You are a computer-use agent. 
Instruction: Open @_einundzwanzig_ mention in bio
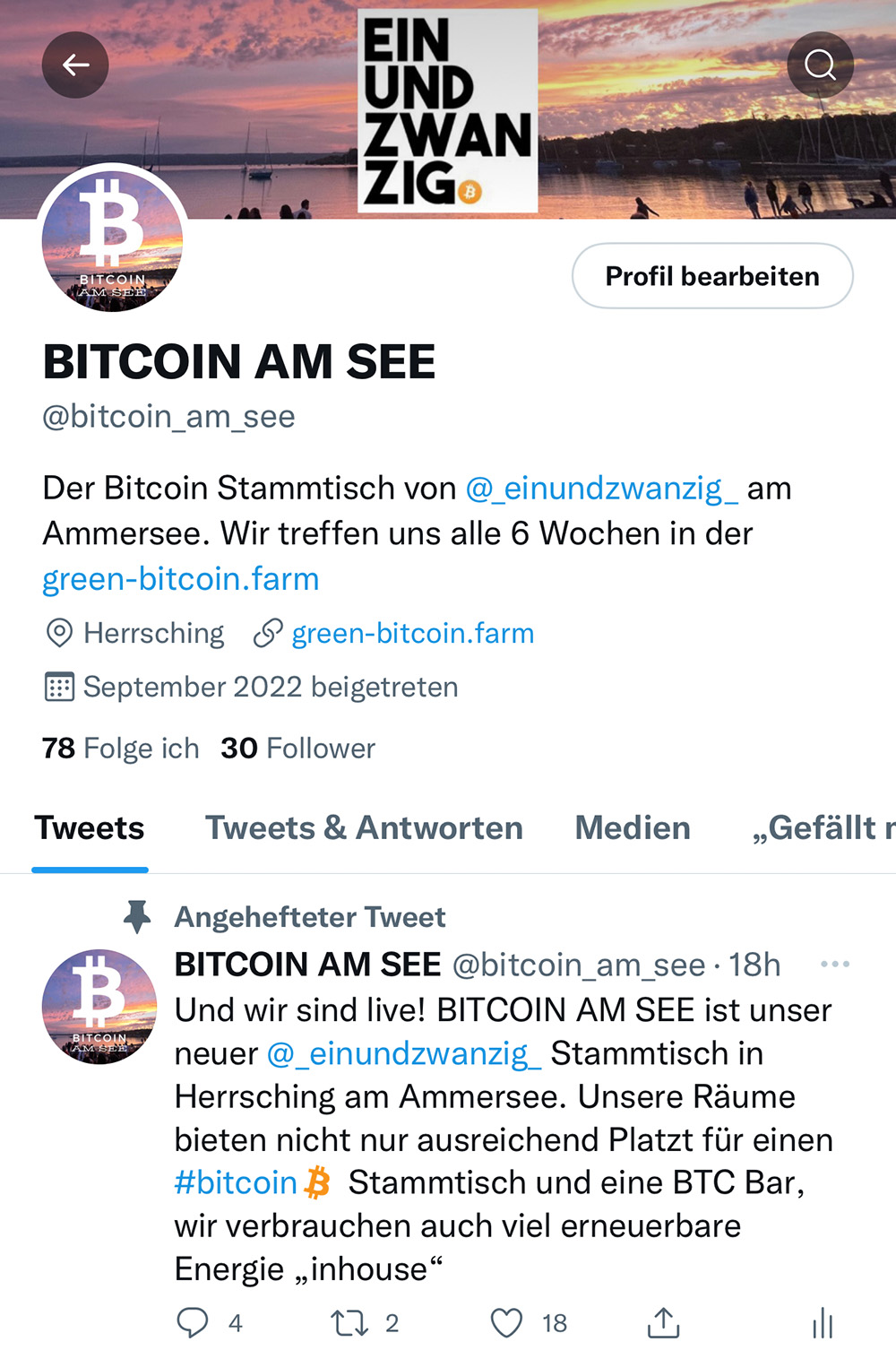click(601, 489)
